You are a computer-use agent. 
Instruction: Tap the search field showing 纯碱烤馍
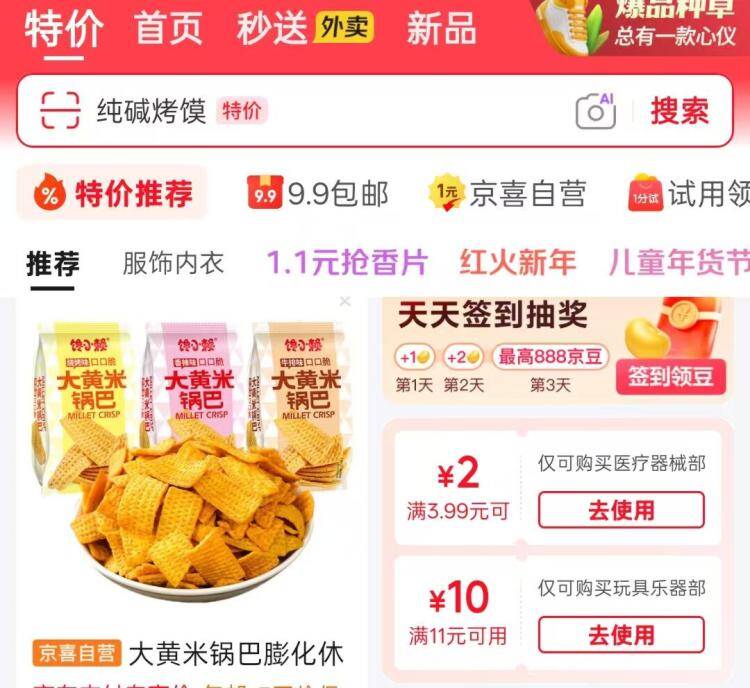300,111
